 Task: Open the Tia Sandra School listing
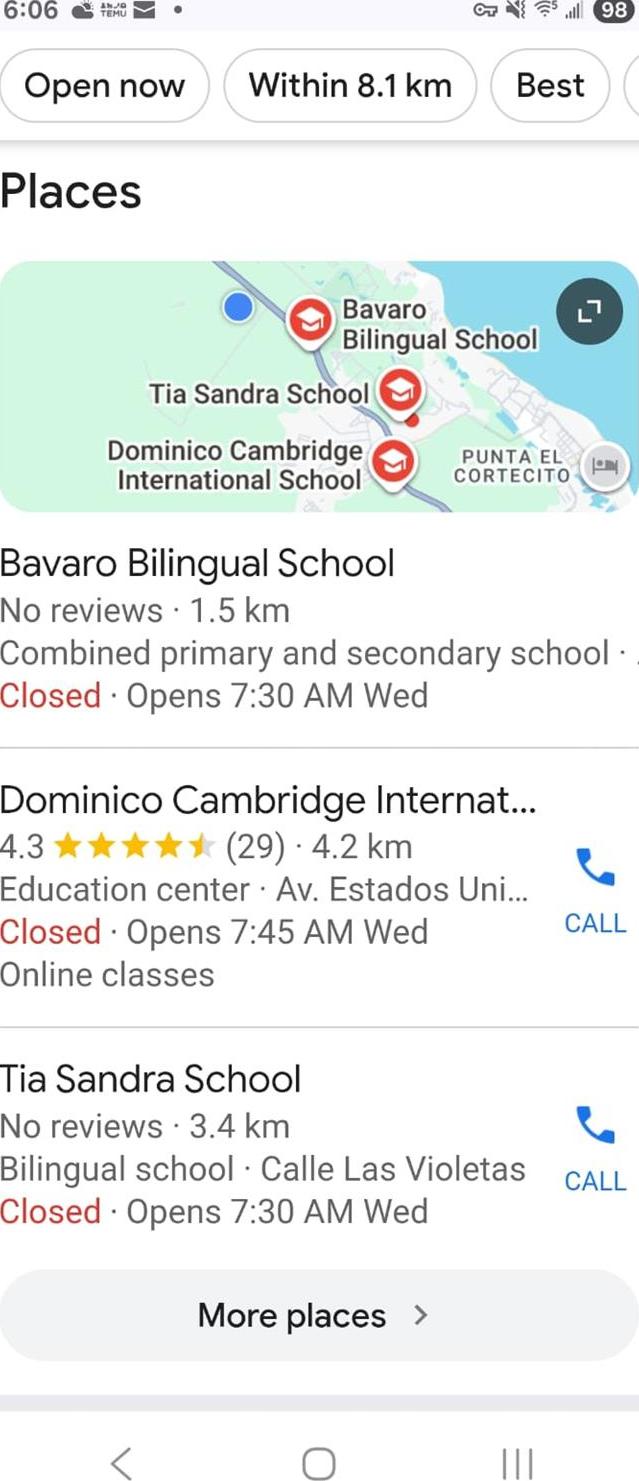click(x=150, y=1079)
